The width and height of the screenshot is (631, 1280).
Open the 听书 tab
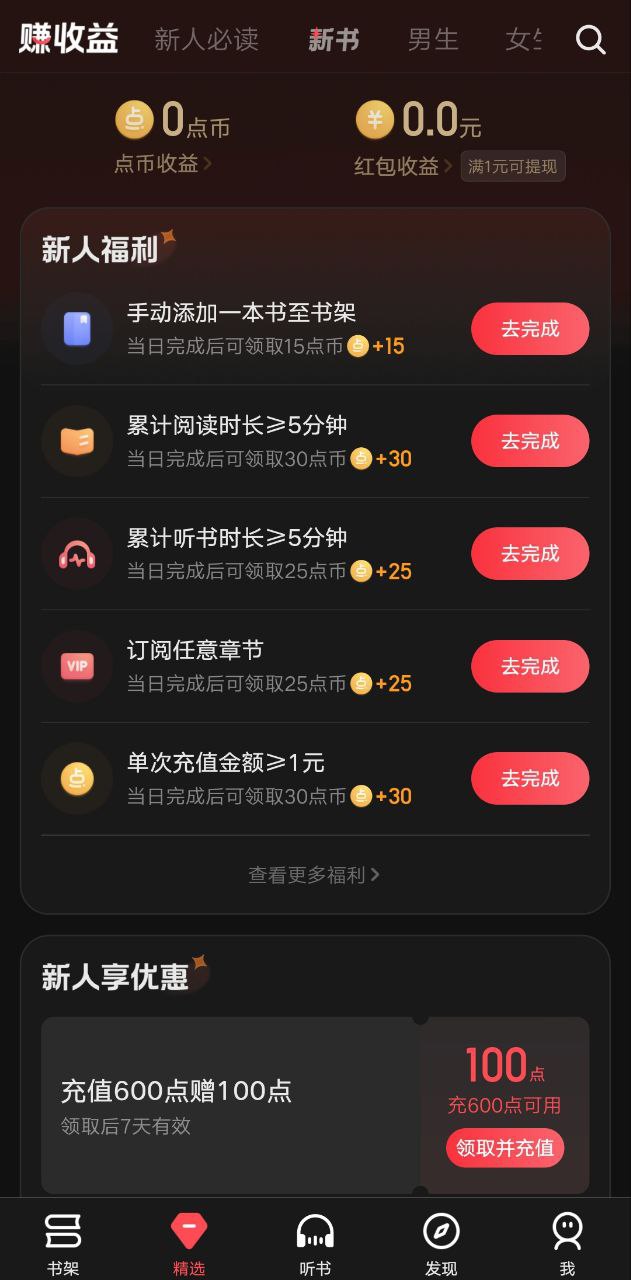pos(315,1244)
